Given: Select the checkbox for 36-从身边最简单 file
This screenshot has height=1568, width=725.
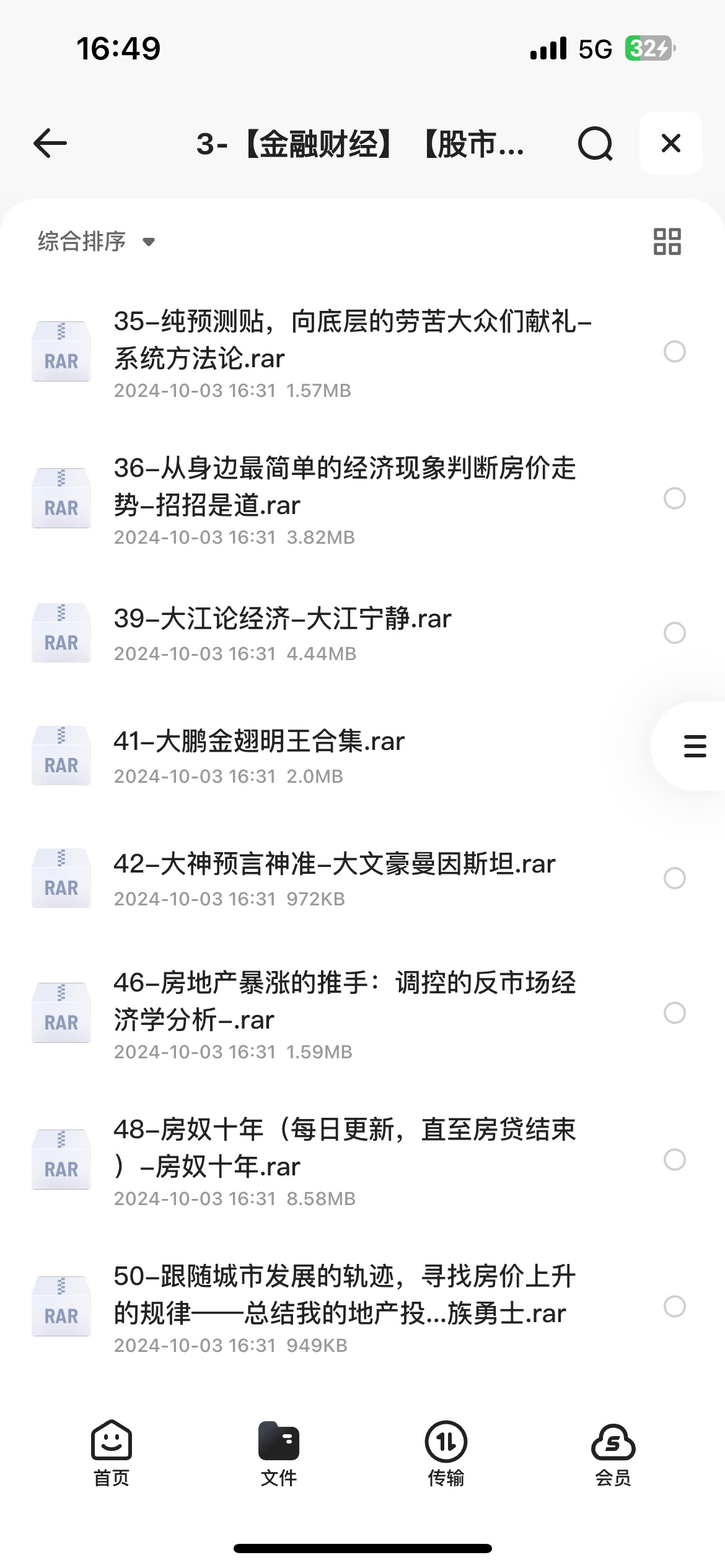Looking at the screenshot, I should coord(674,499).
